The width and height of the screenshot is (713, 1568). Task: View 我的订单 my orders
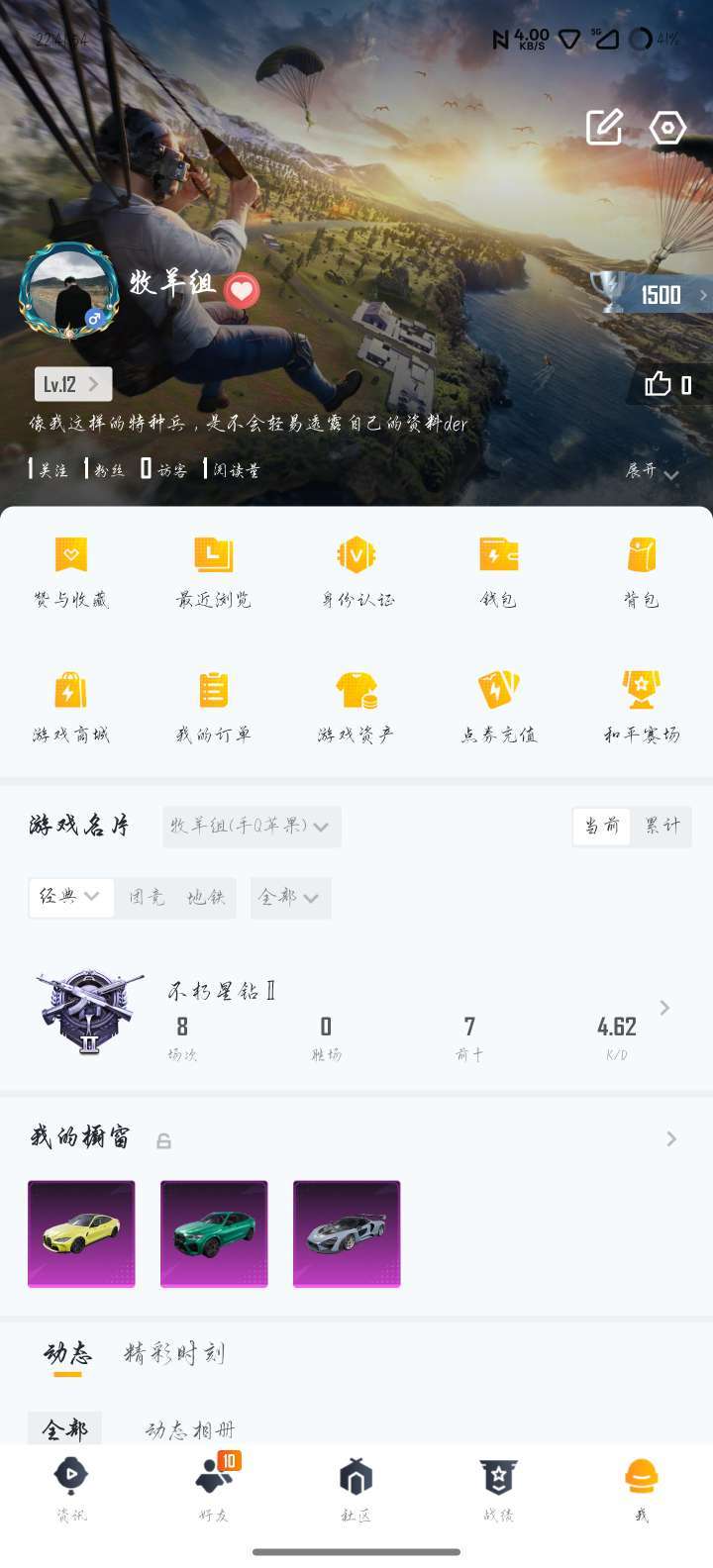[x=214, y=706]
